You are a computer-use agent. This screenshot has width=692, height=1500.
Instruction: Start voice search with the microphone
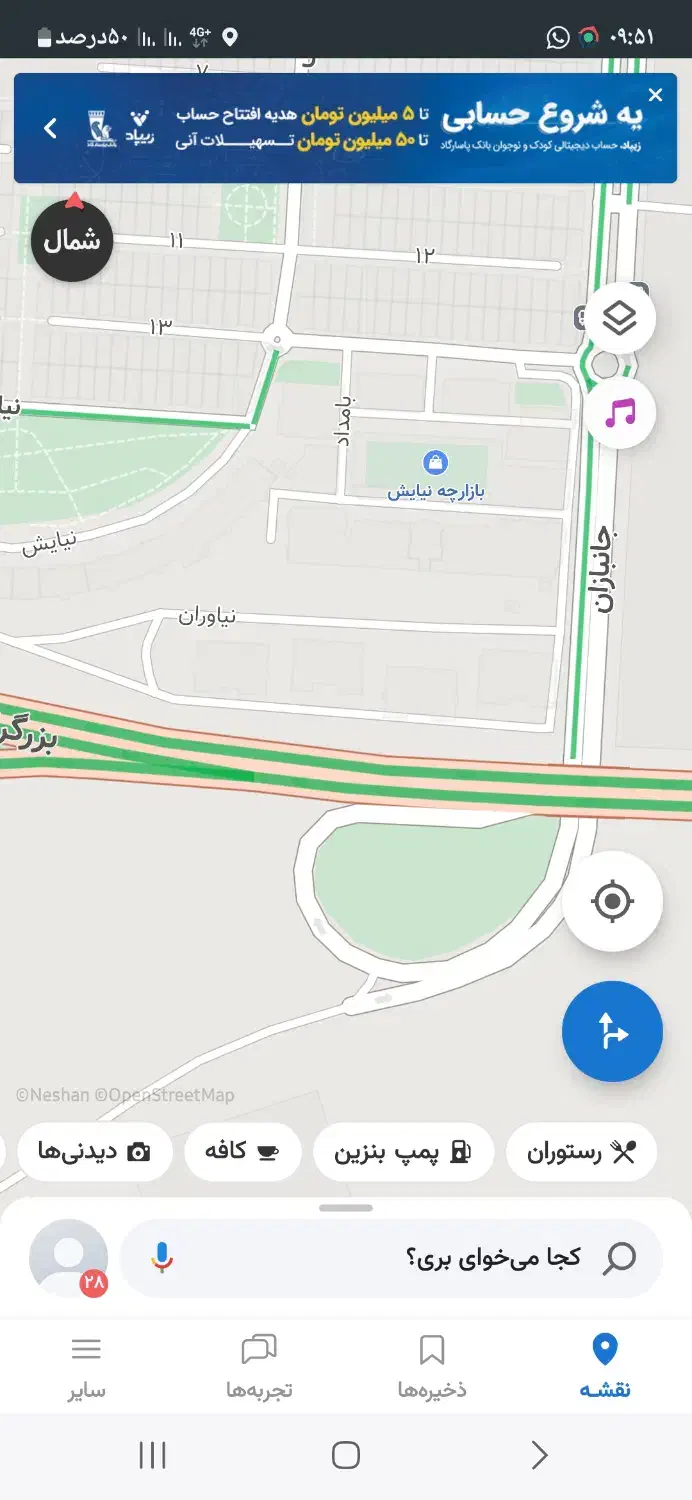(161, 1258)
